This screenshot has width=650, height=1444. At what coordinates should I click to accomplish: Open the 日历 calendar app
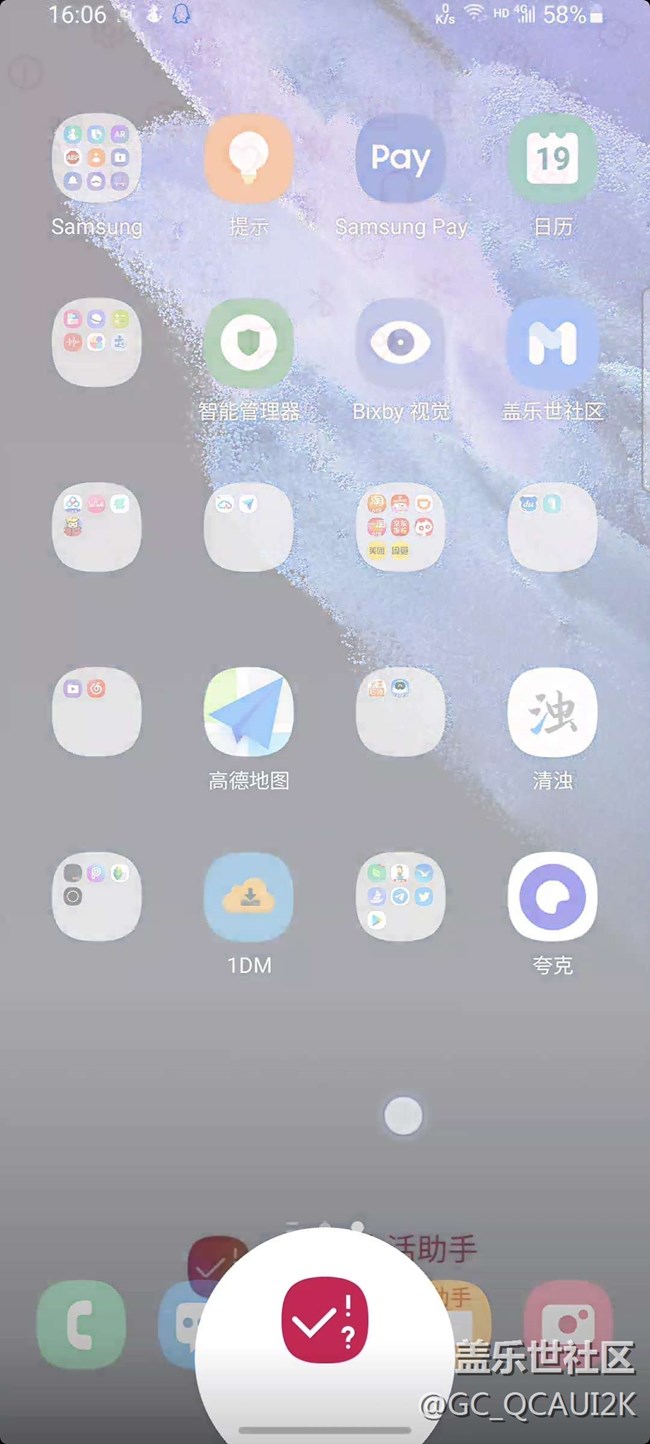coord(552,158)
